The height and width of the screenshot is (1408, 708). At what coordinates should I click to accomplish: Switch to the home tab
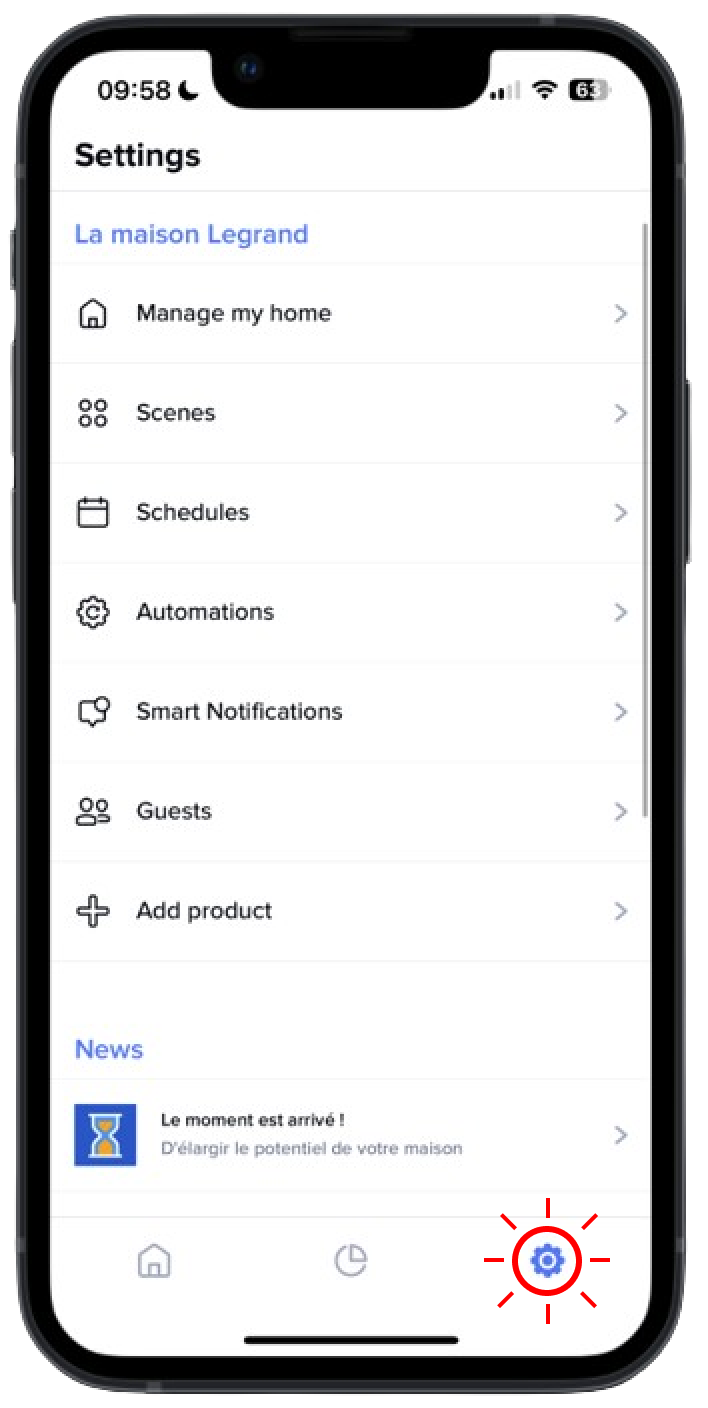pos(154,1261)
